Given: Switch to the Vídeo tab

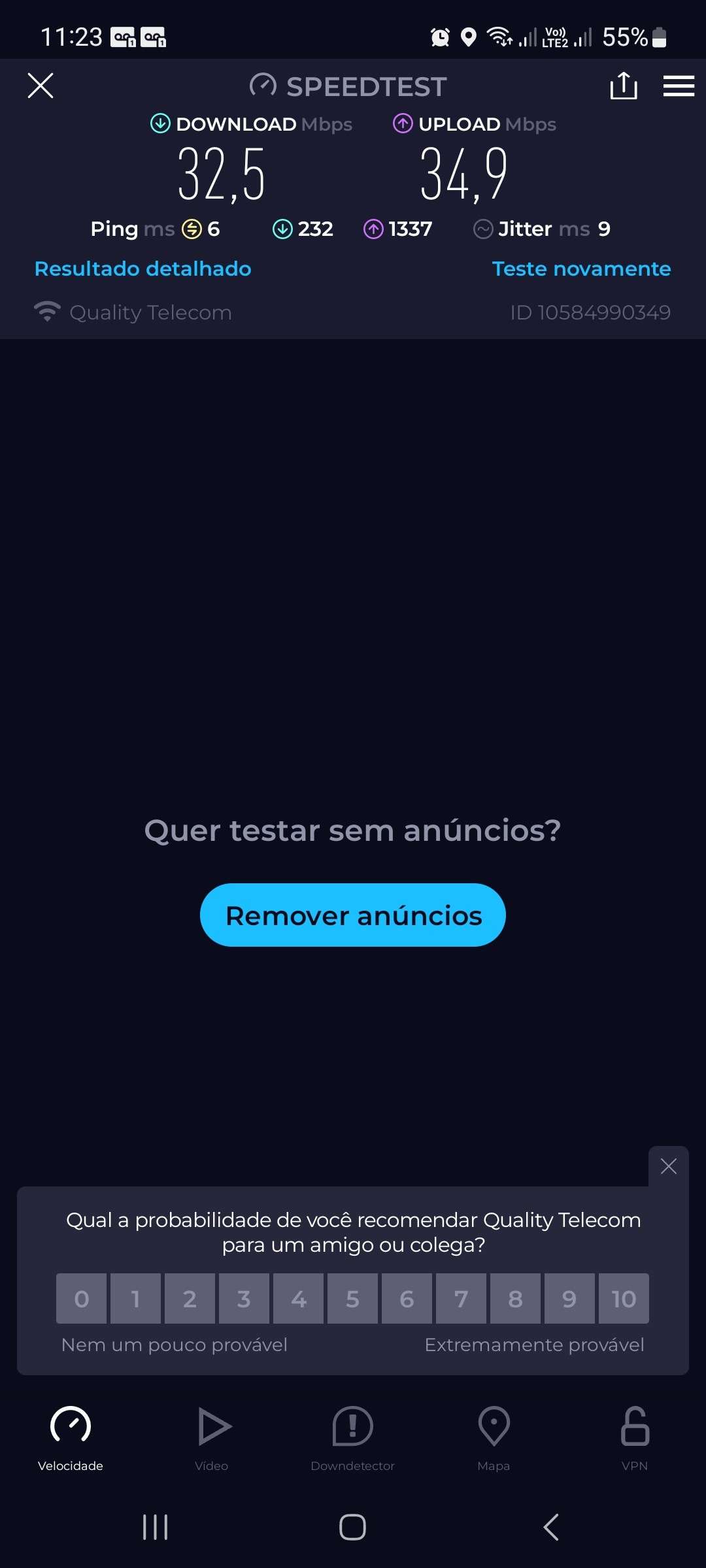Looking at the screenshot, I should [212, 1437].
